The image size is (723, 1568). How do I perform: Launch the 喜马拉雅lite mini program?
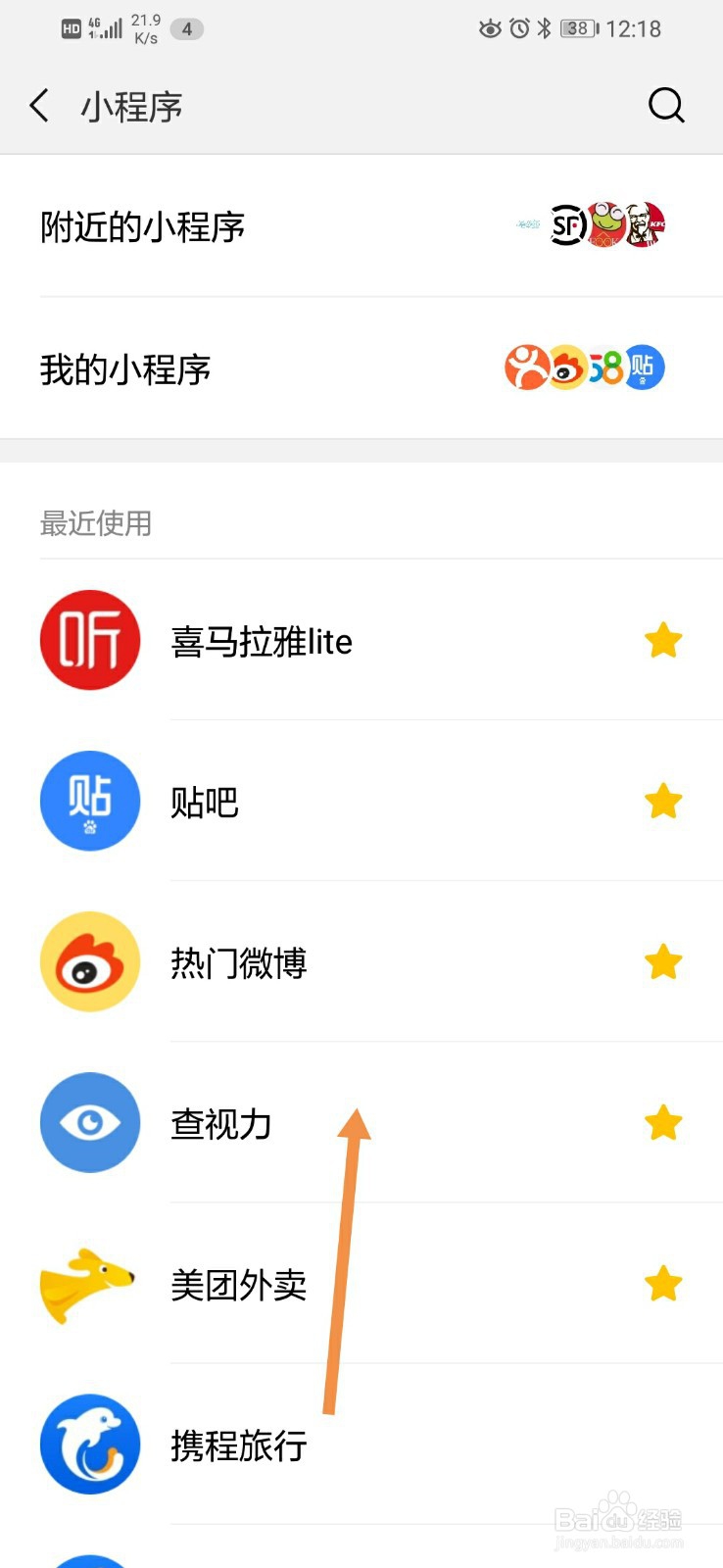click(261, 642)
